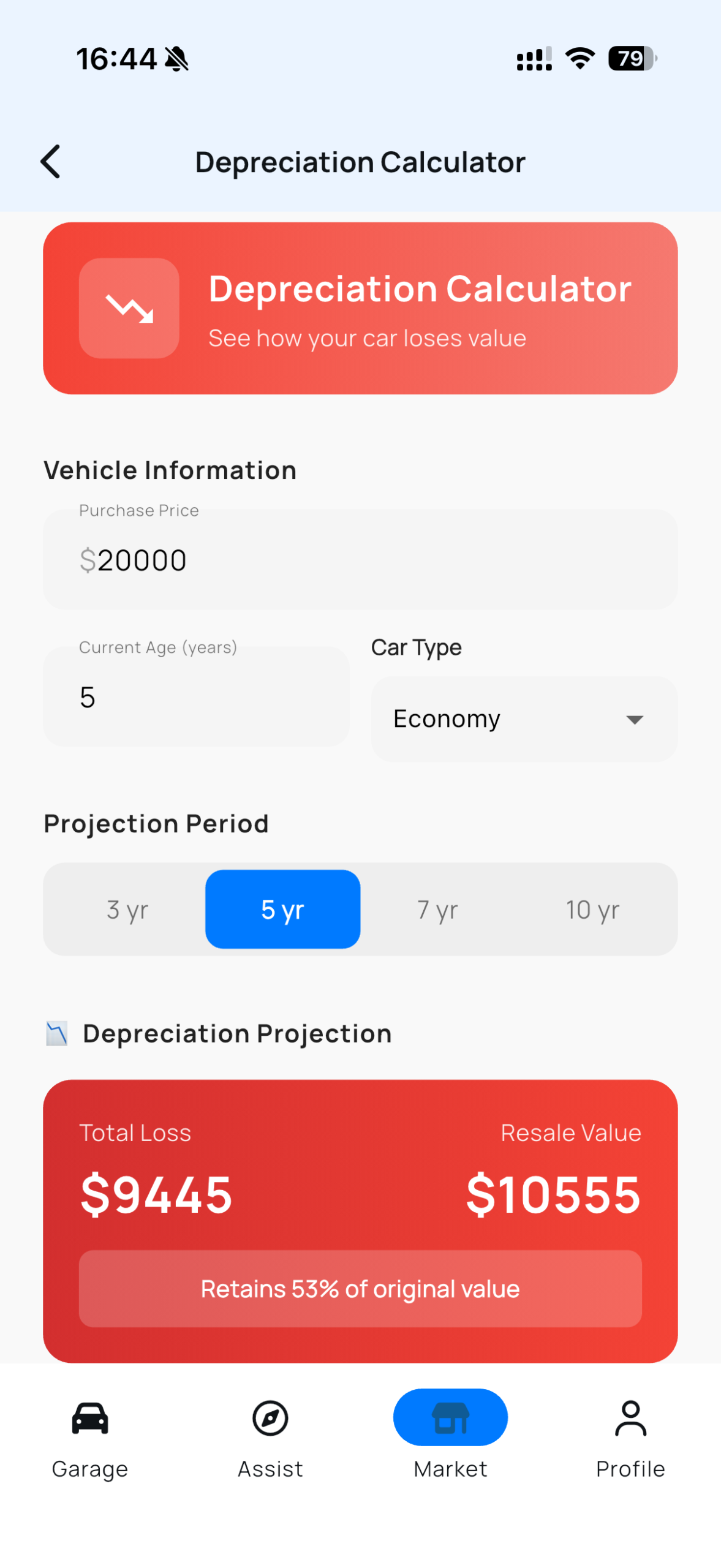
Task: Tap the Wi-Fi indicator in the status bar
Action: [x=578, y=58]
